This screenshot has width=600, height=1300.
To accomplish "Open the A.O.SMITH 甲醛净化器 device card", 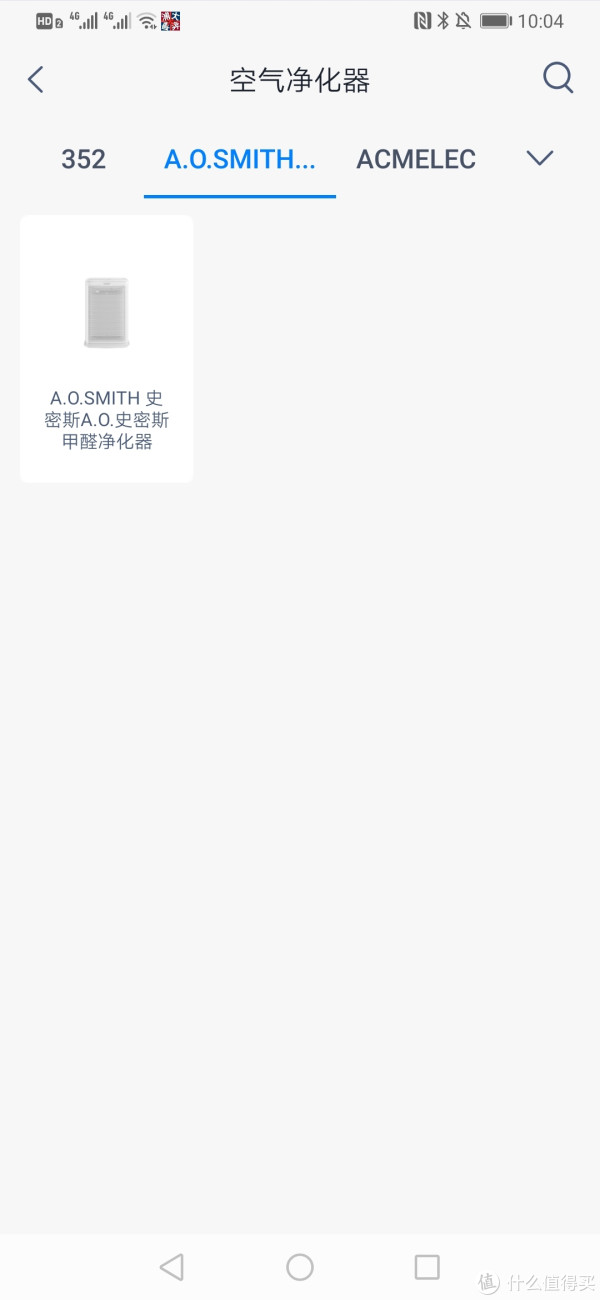I will point(107,349).
